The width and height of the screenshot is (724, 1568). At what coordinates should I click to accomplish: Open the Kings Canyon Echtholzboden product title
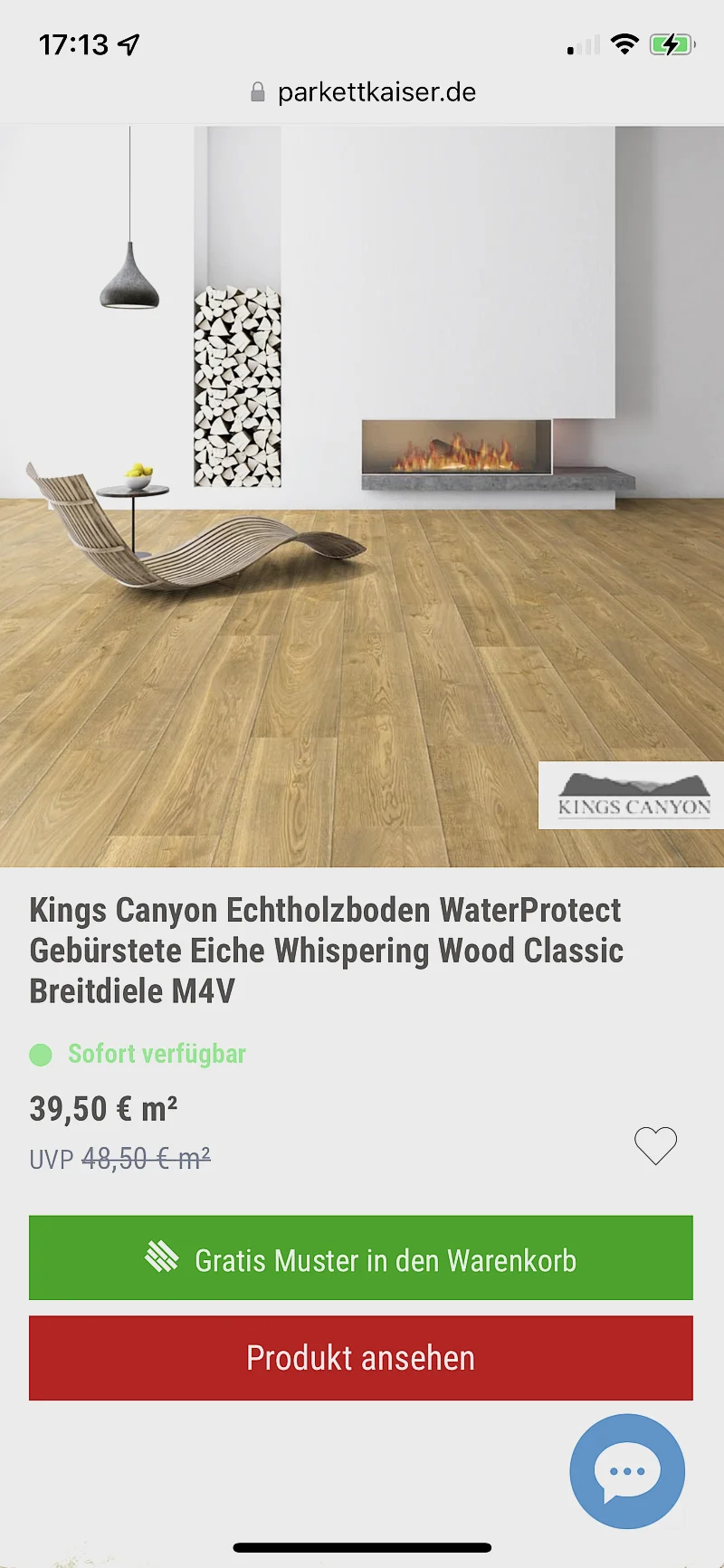[x=326, y=951]
